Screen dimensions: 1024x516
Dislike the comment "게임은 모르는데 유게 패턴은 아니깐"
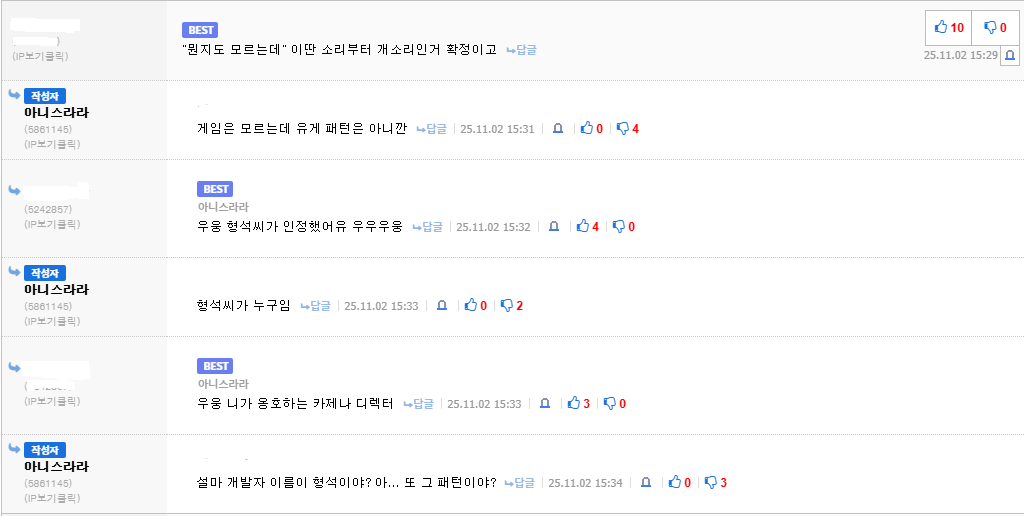click(x=627, y=129)
